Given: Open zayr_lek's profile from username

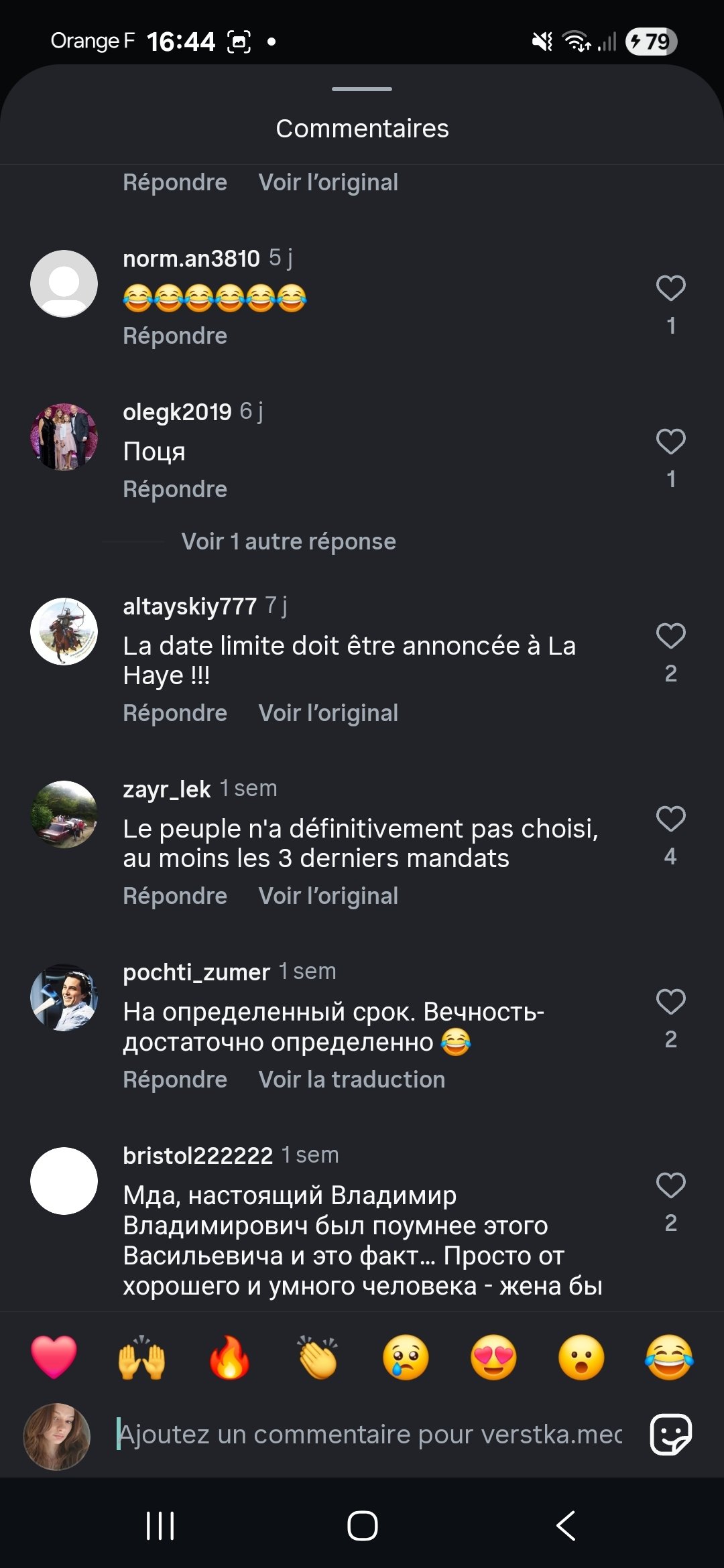Looking at the screenshot, I should (x=167, y=789).
